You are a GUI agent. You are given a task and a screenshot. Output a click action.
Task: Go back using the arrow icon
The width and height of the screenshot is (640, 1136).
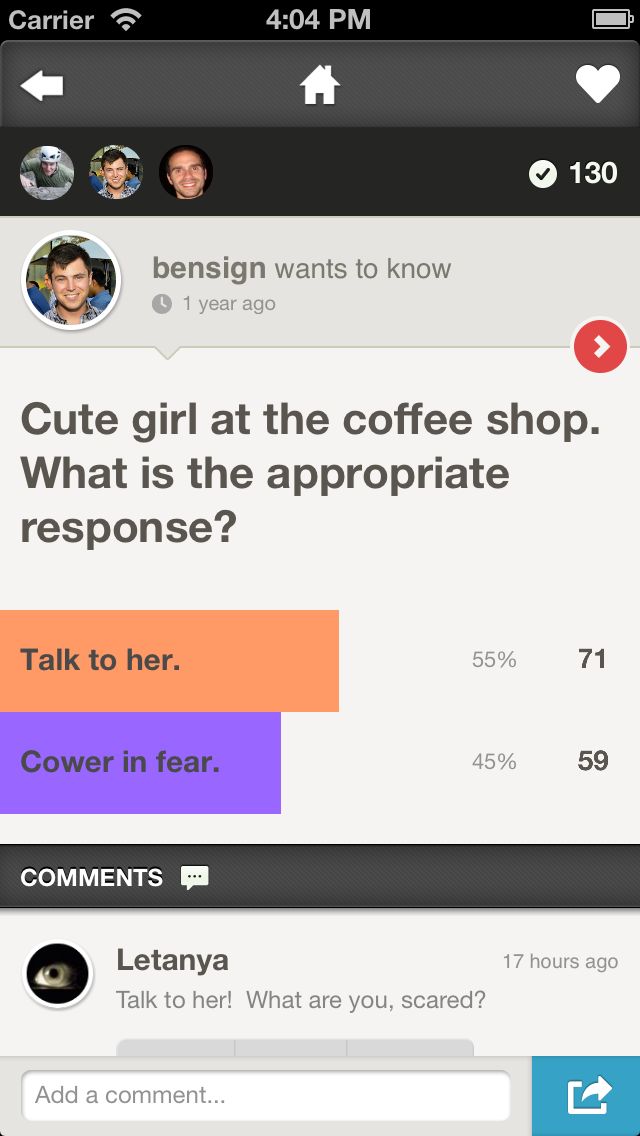click(x=42, y=87)
